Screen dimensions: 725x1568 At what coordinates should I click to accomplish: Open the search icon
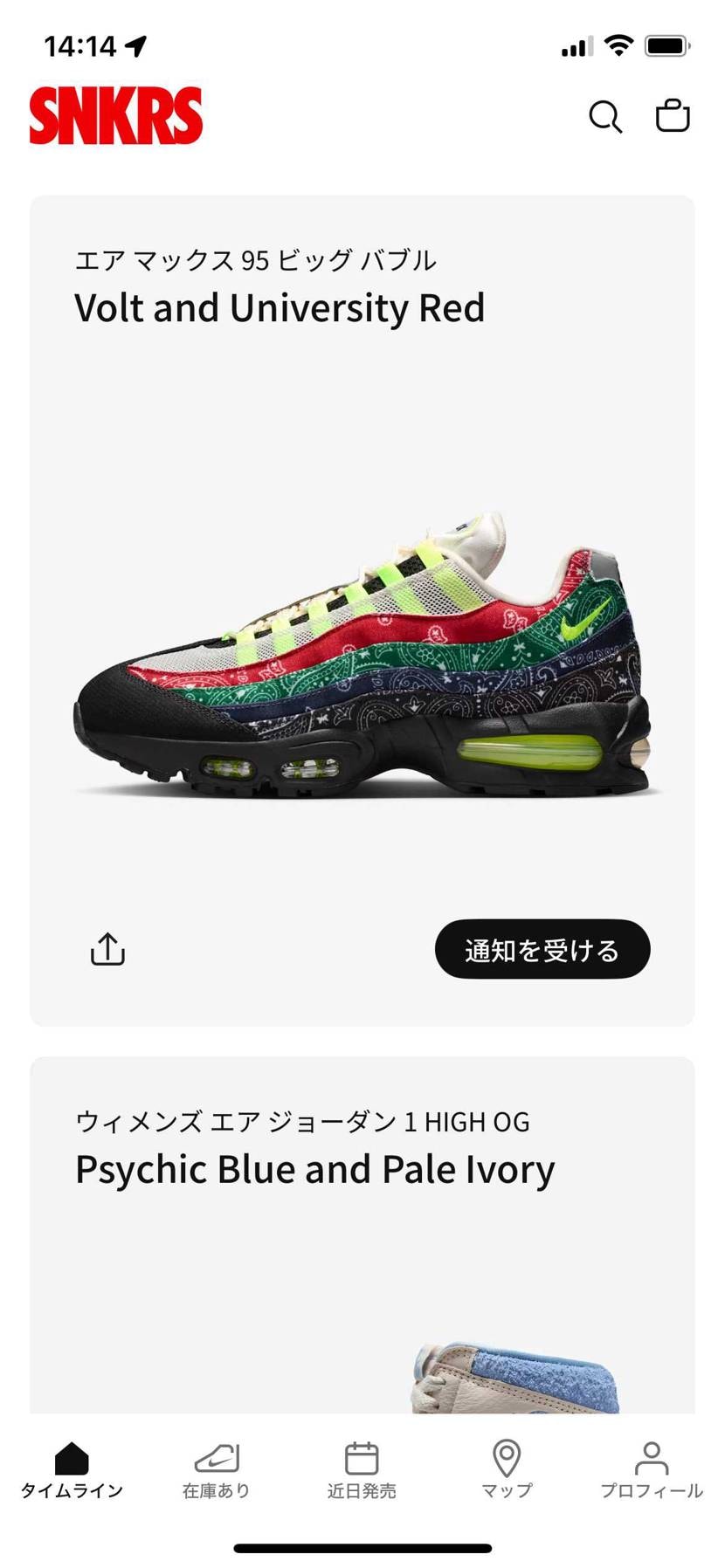coord(604,116)
